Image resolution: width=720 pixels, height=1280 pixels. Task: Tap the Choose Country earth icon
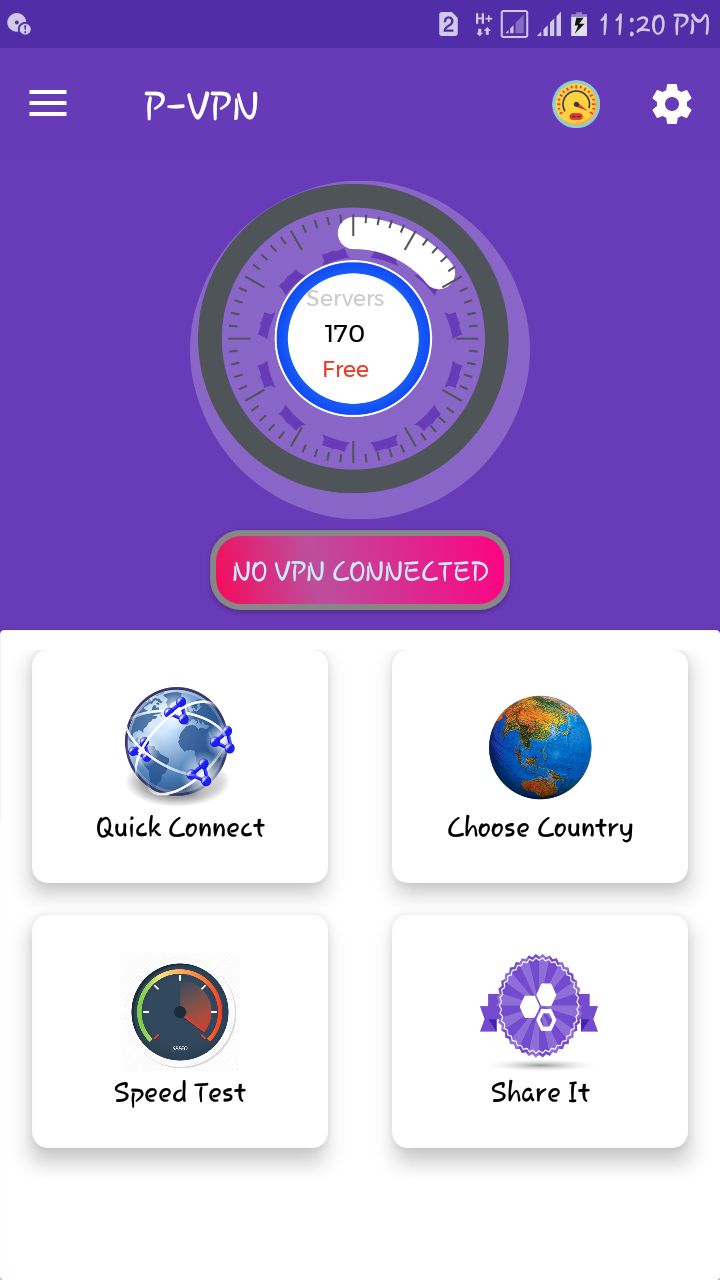pos(540,745)
